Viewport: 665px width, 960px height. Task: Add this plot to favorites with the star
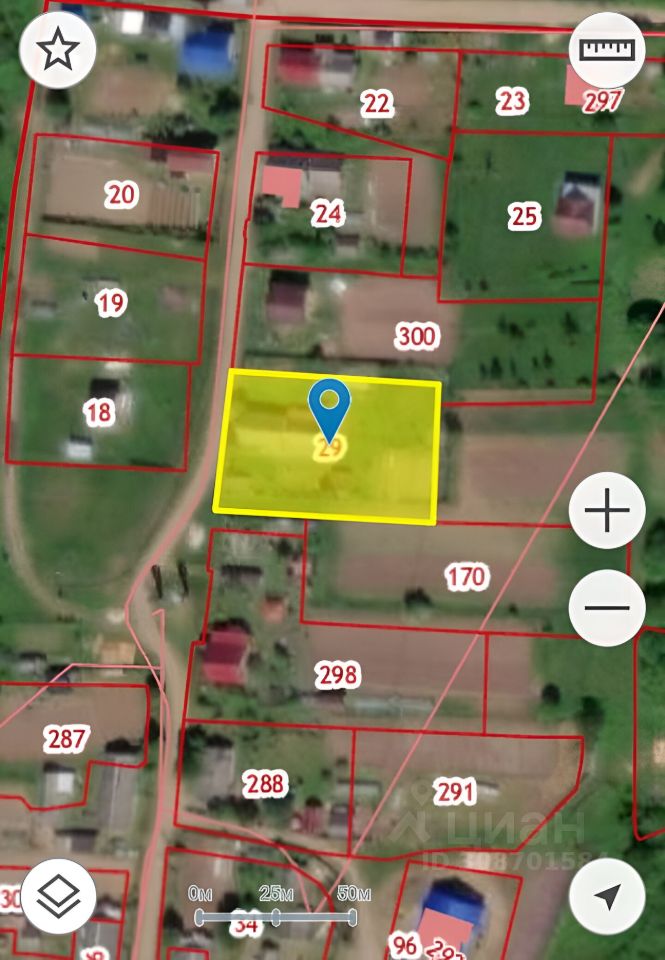58,50
